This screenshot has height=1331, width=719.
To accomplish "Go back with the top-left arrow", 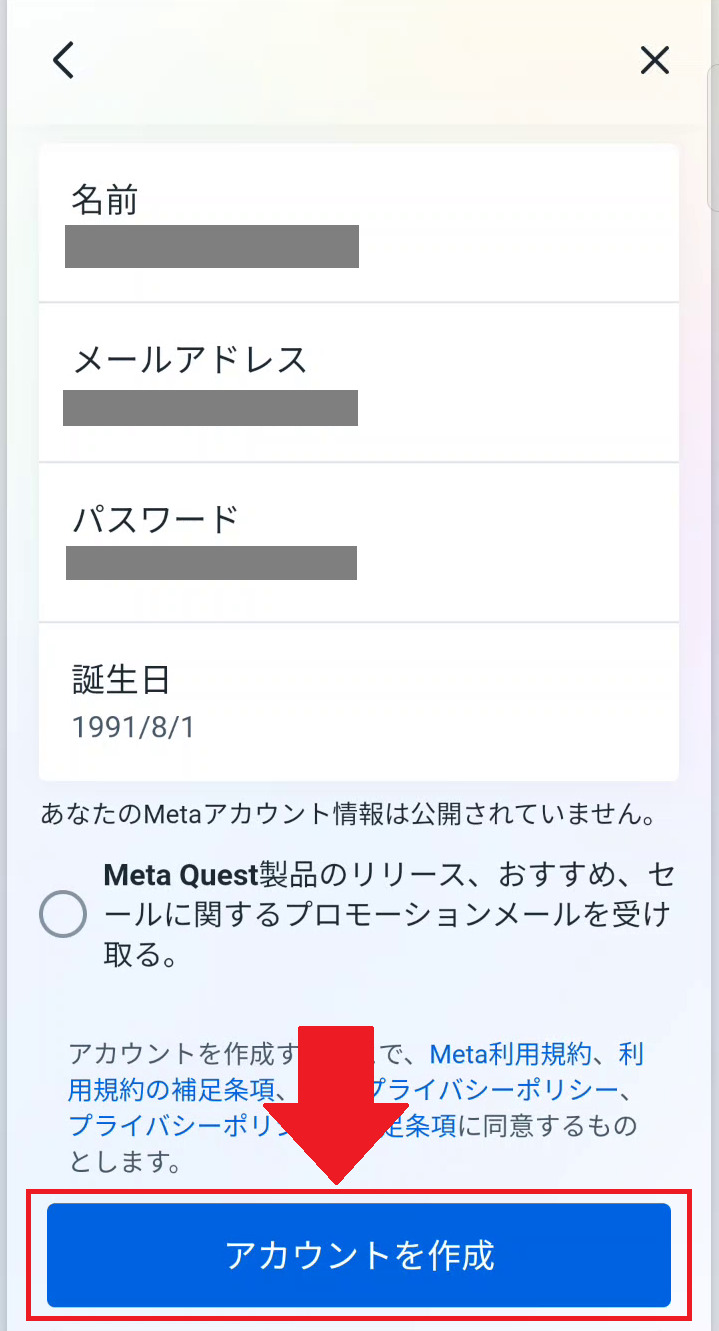I will (63, 61).
